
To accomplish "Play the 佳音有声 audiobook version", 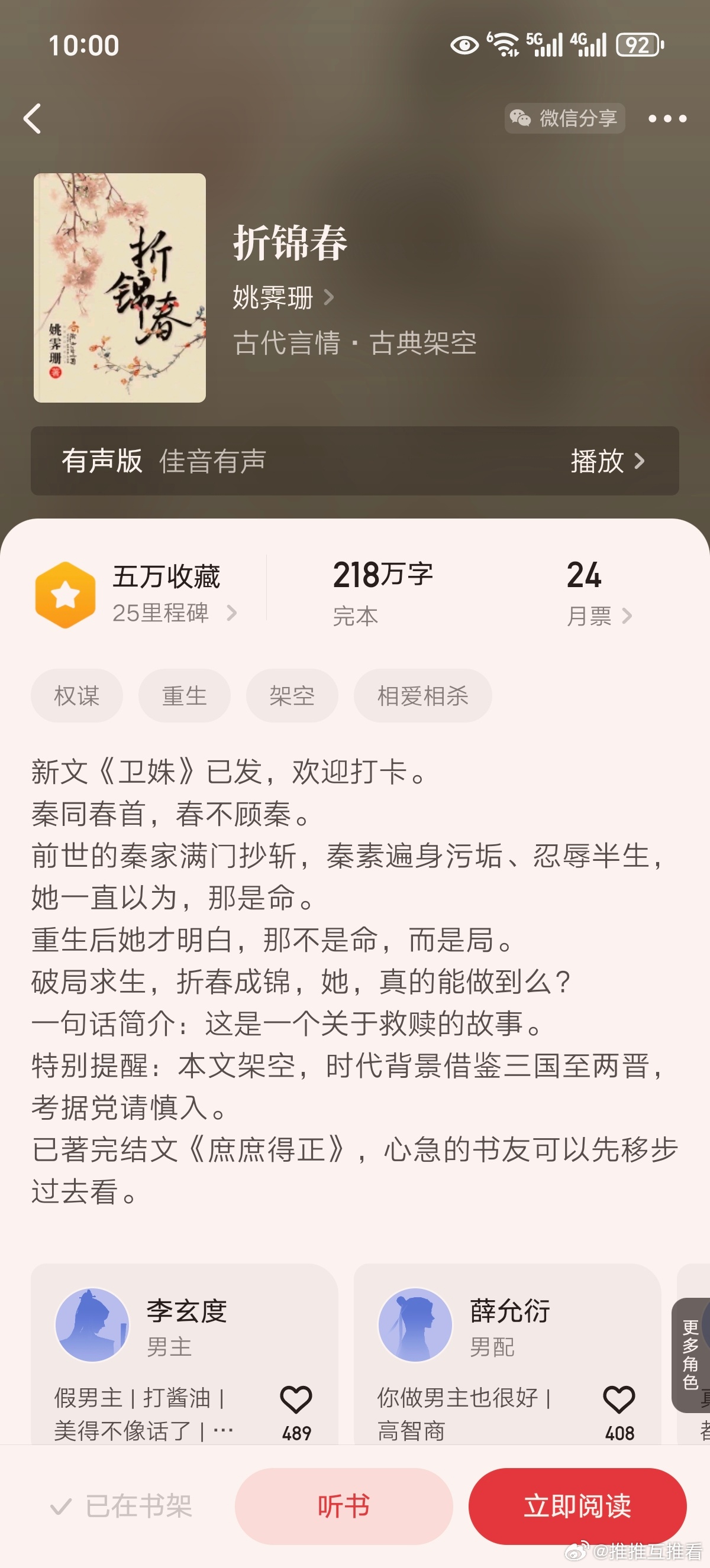I will point(609,462).
